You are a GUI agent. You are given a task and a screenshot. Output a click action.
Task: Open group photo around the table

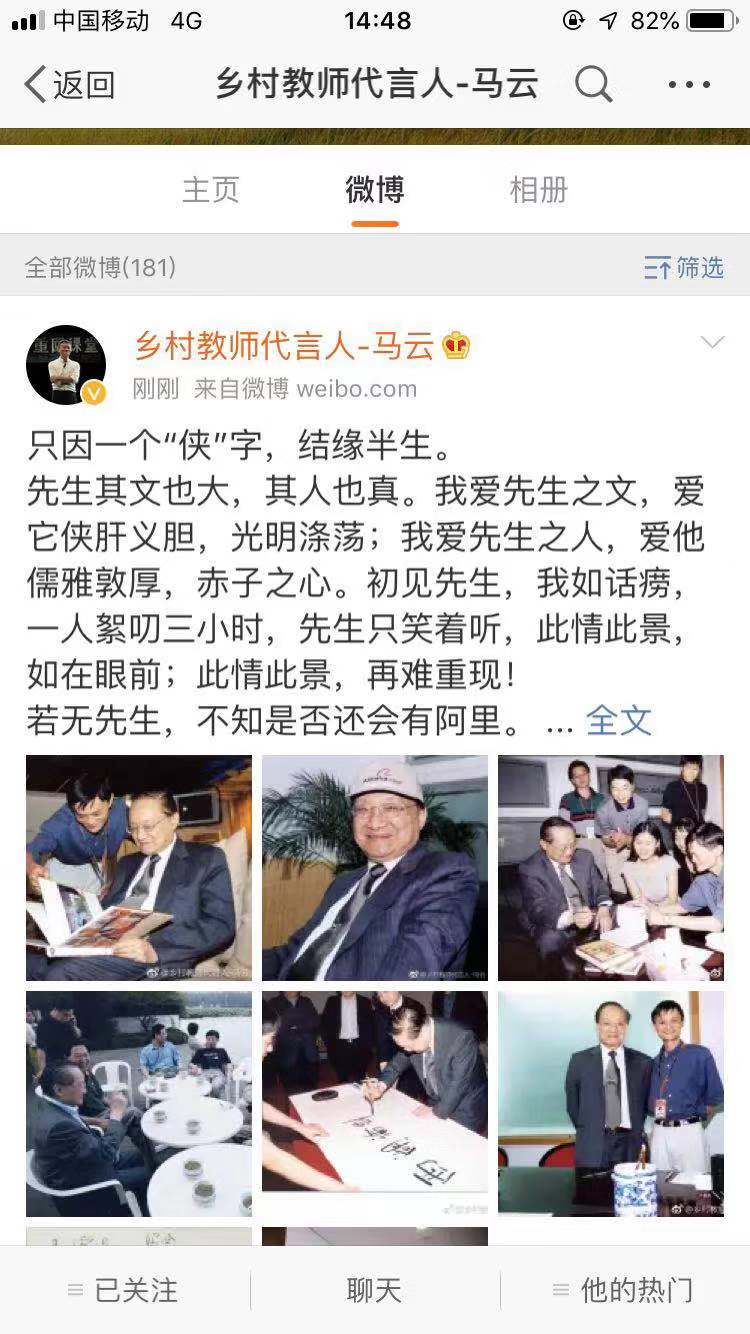click(x=611, y=868)
